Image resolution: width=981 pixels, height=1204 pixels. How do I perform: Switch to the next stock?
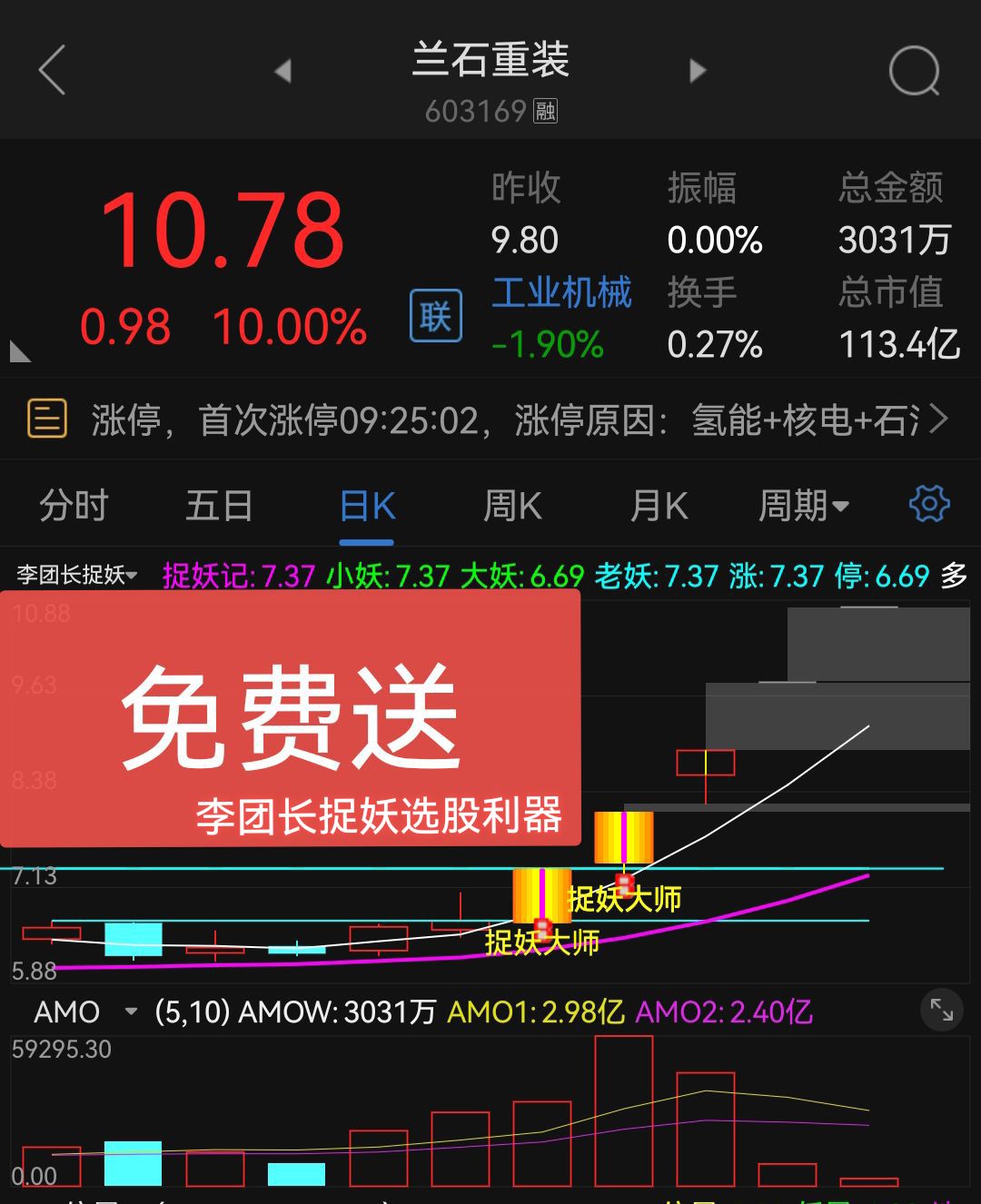[698, 70]
